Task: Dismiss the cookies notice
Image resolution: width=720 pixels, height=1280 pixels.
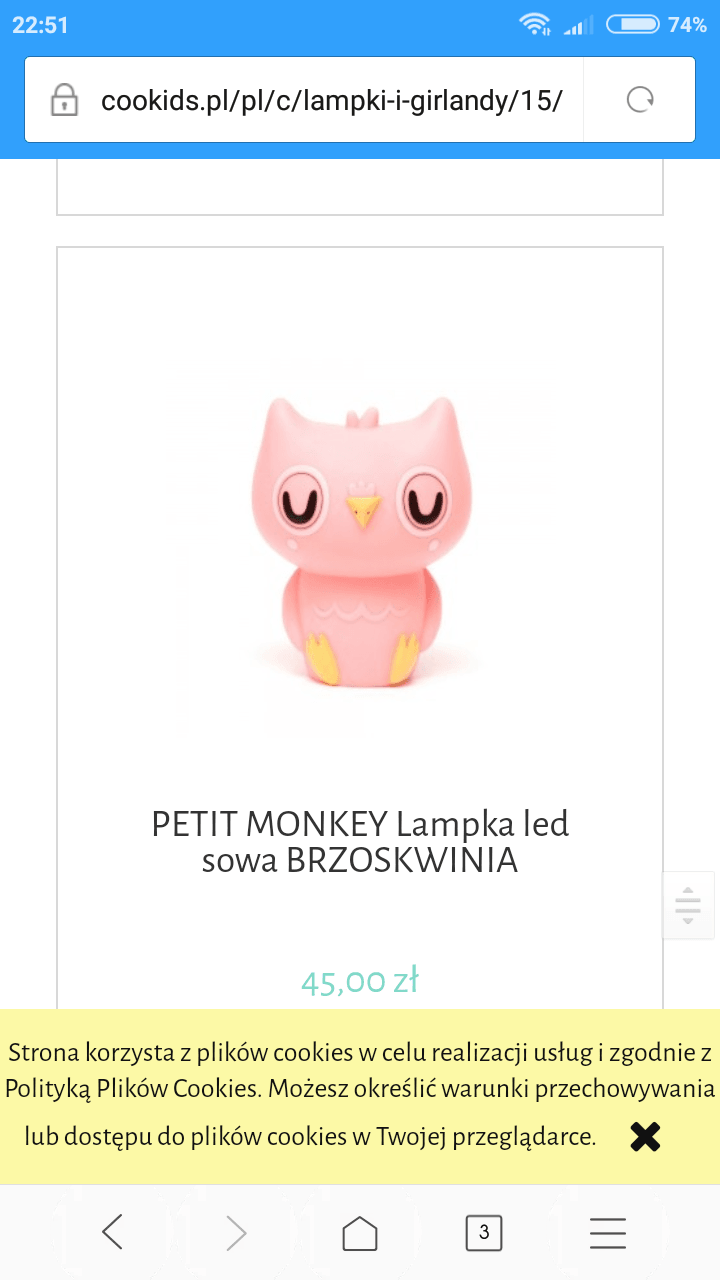Action: click(x=646, y=1136)
